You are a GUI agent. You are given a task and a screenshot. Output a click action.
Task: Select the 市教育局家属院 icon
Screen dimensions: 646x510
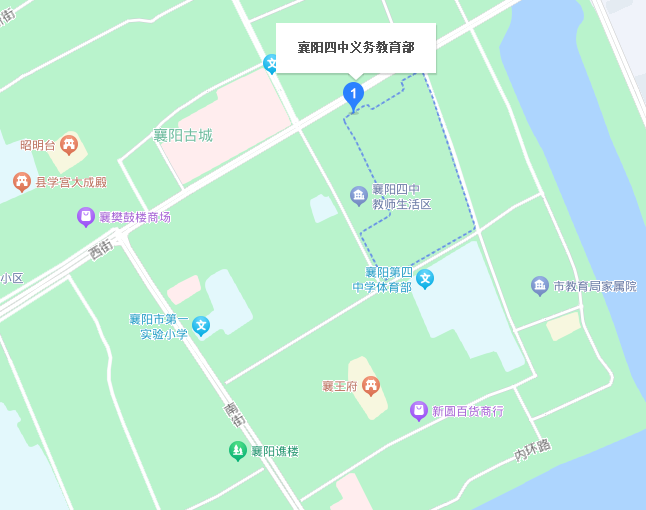[x=540, y=286]
